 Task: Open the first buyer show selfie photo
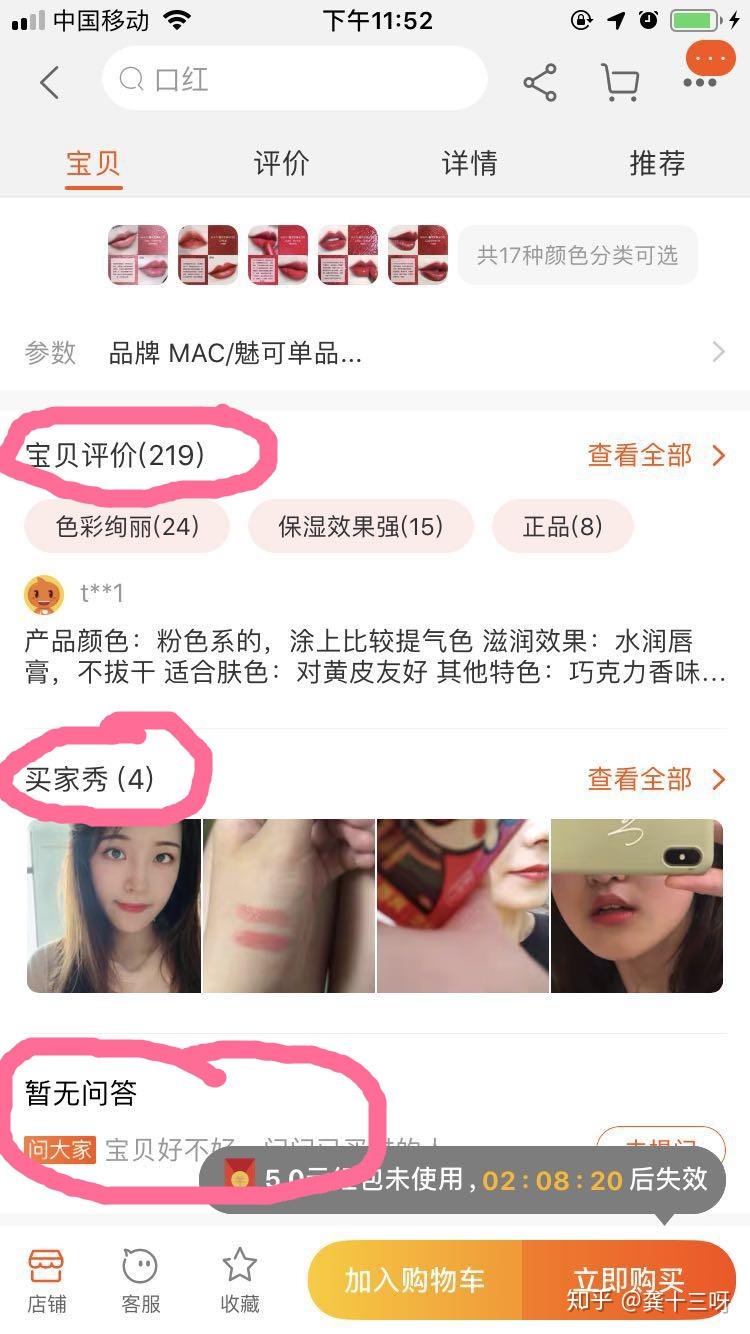click(x=113, y=906)
